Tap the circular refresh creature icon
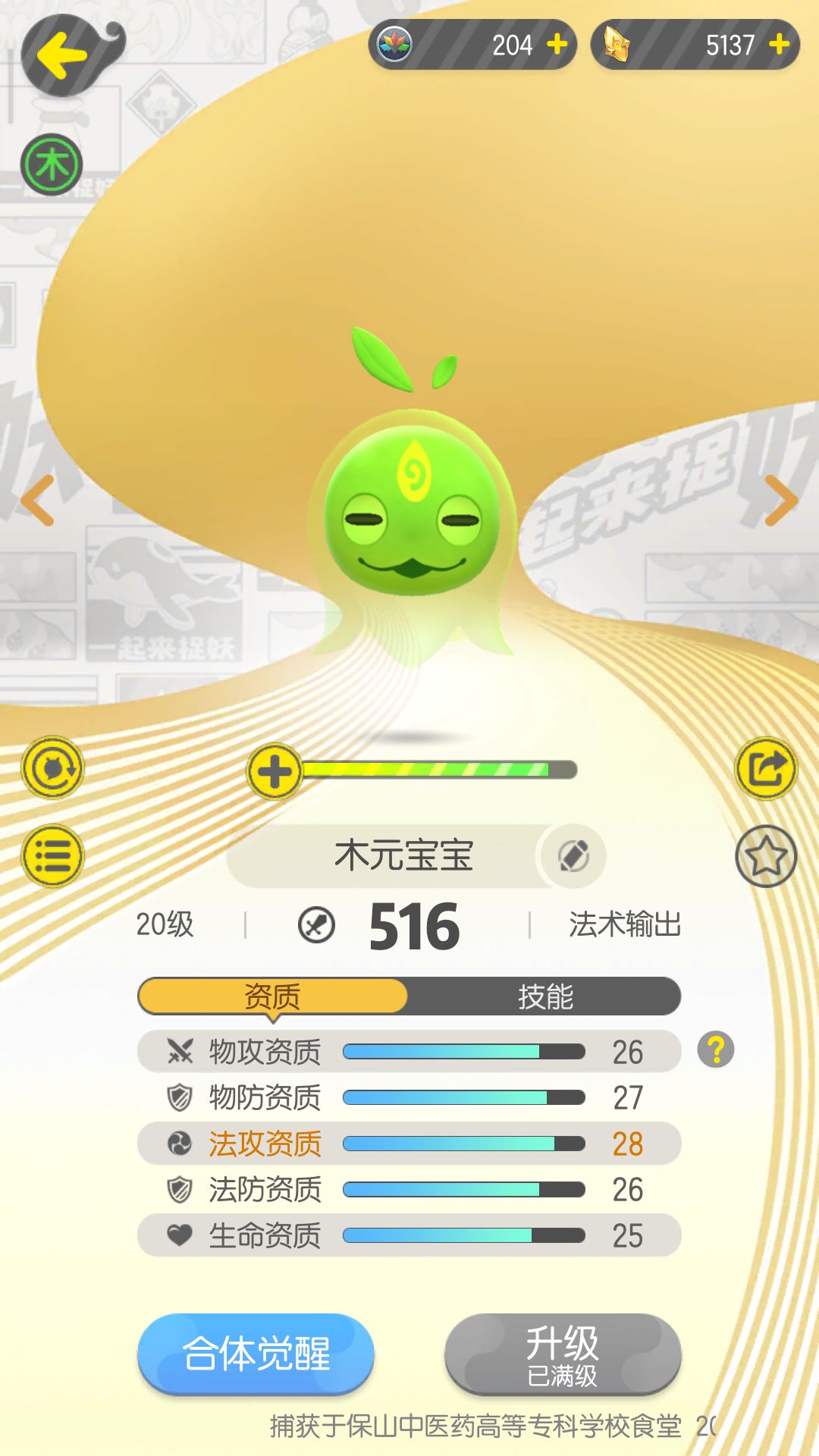 (x=52, y=768)
